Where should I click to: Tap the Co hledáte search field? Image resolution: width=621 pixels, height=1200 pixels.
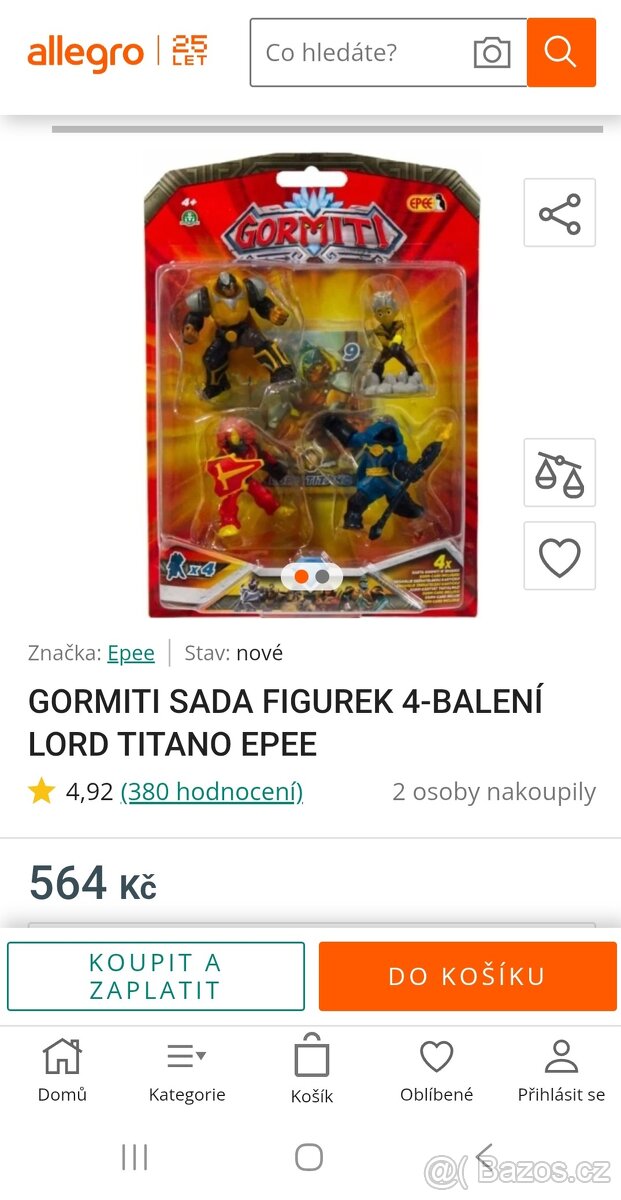click(360, 52)
